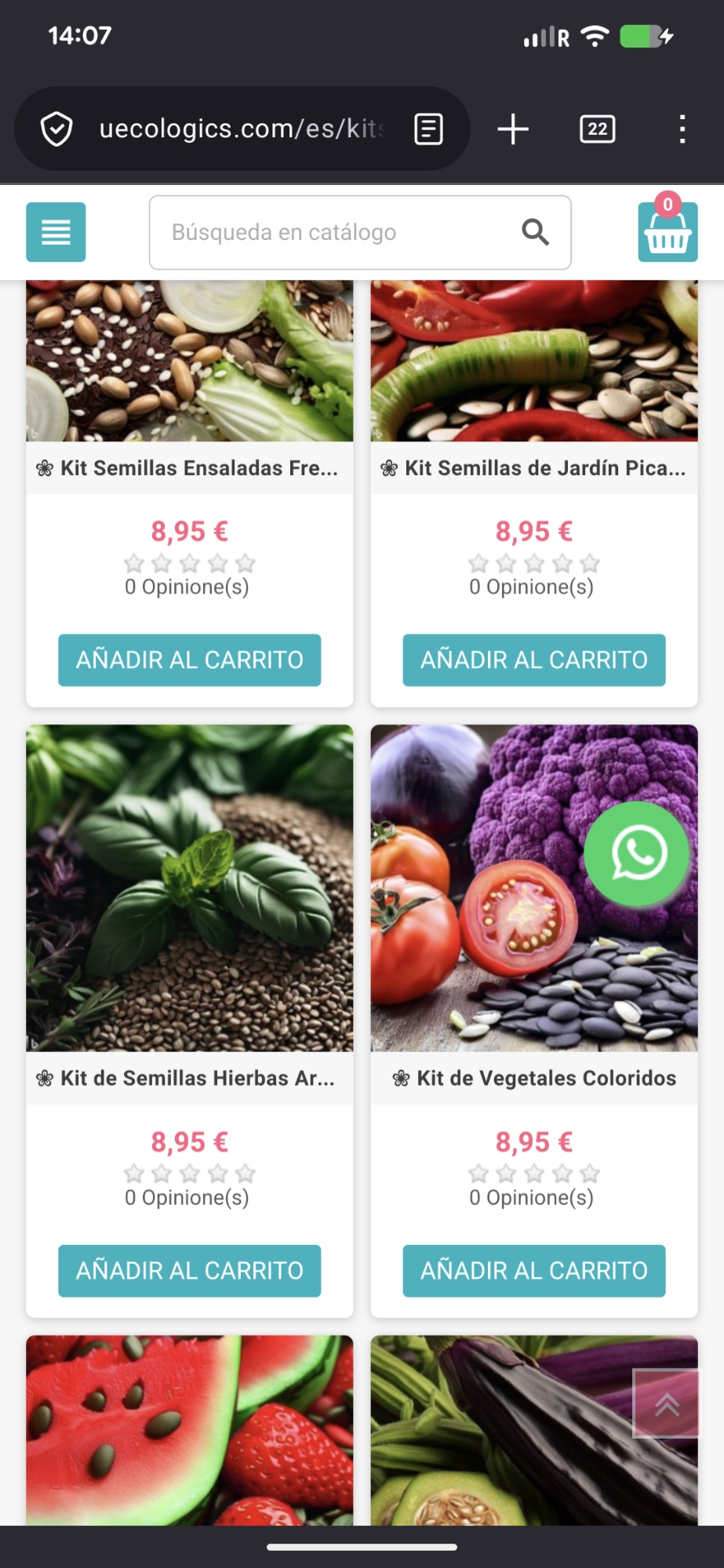Image resolution: width=724 pixels, height=1568 pixels.
Task: Open the shopping cart basket
Action: (668, 232)
